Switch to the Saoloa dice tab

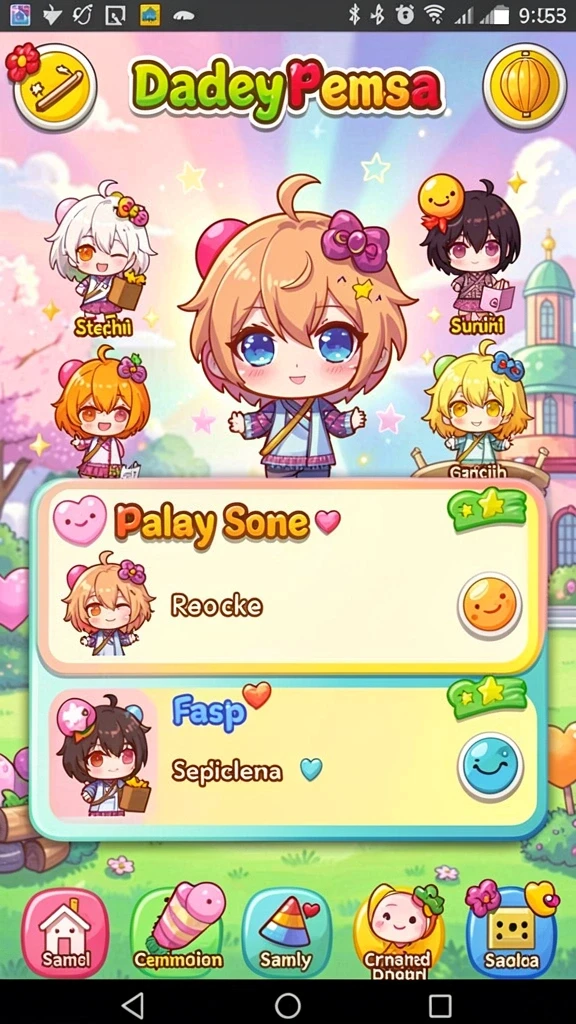(512, 931)
